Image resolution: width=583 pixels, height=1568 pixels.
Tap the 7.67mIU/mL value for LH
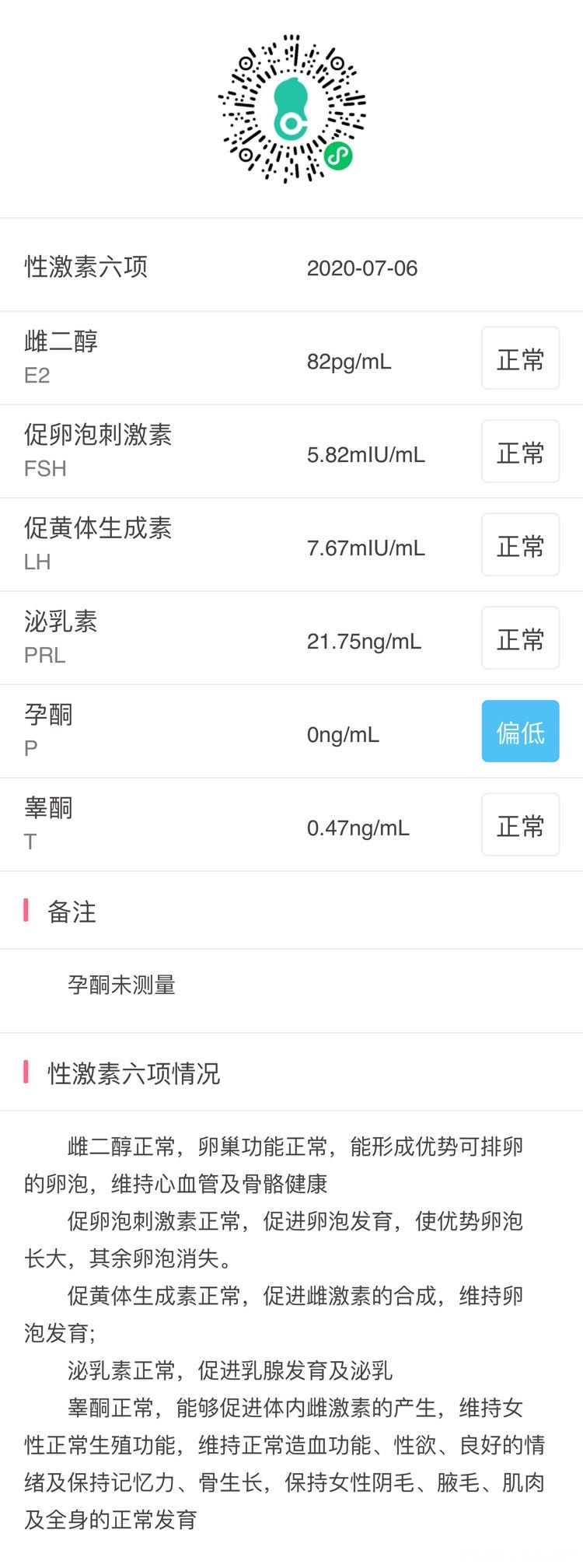click(x=365, y=547)
